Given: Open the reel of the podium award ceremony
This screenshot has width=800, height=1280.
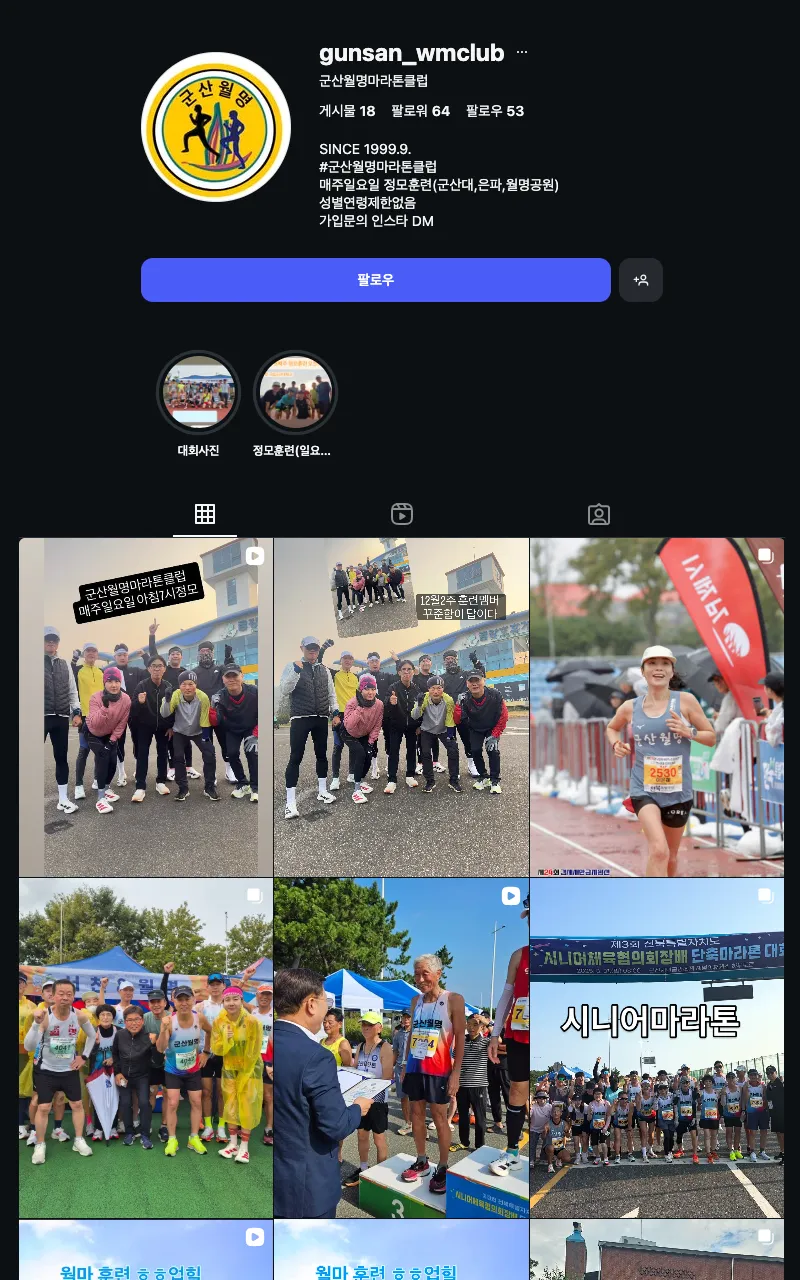Looking at the screenshot, I should [401, 1047].
